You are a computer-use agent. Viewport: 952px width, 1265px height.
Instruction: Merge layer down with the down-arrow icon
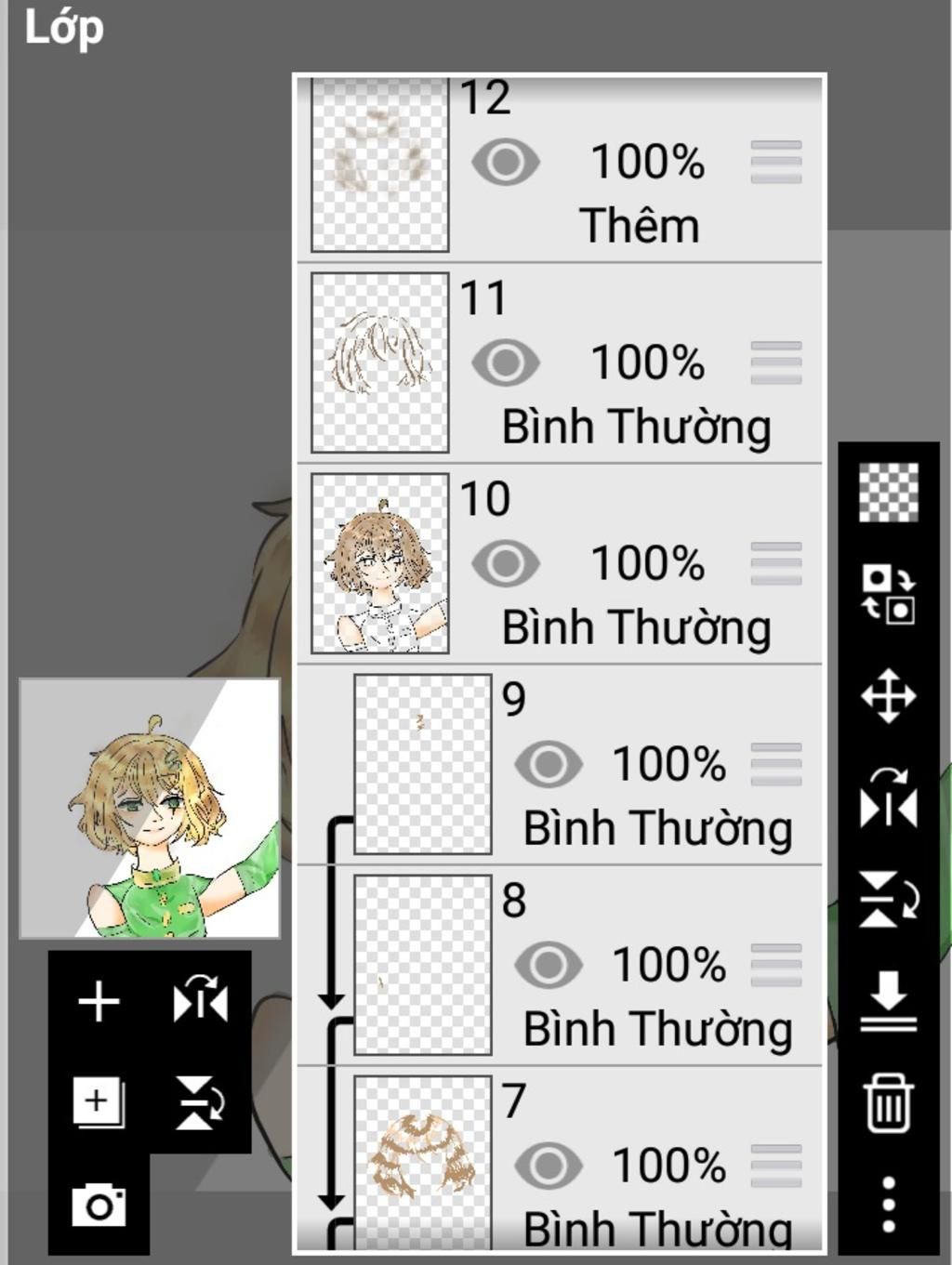coord(888,1002)
